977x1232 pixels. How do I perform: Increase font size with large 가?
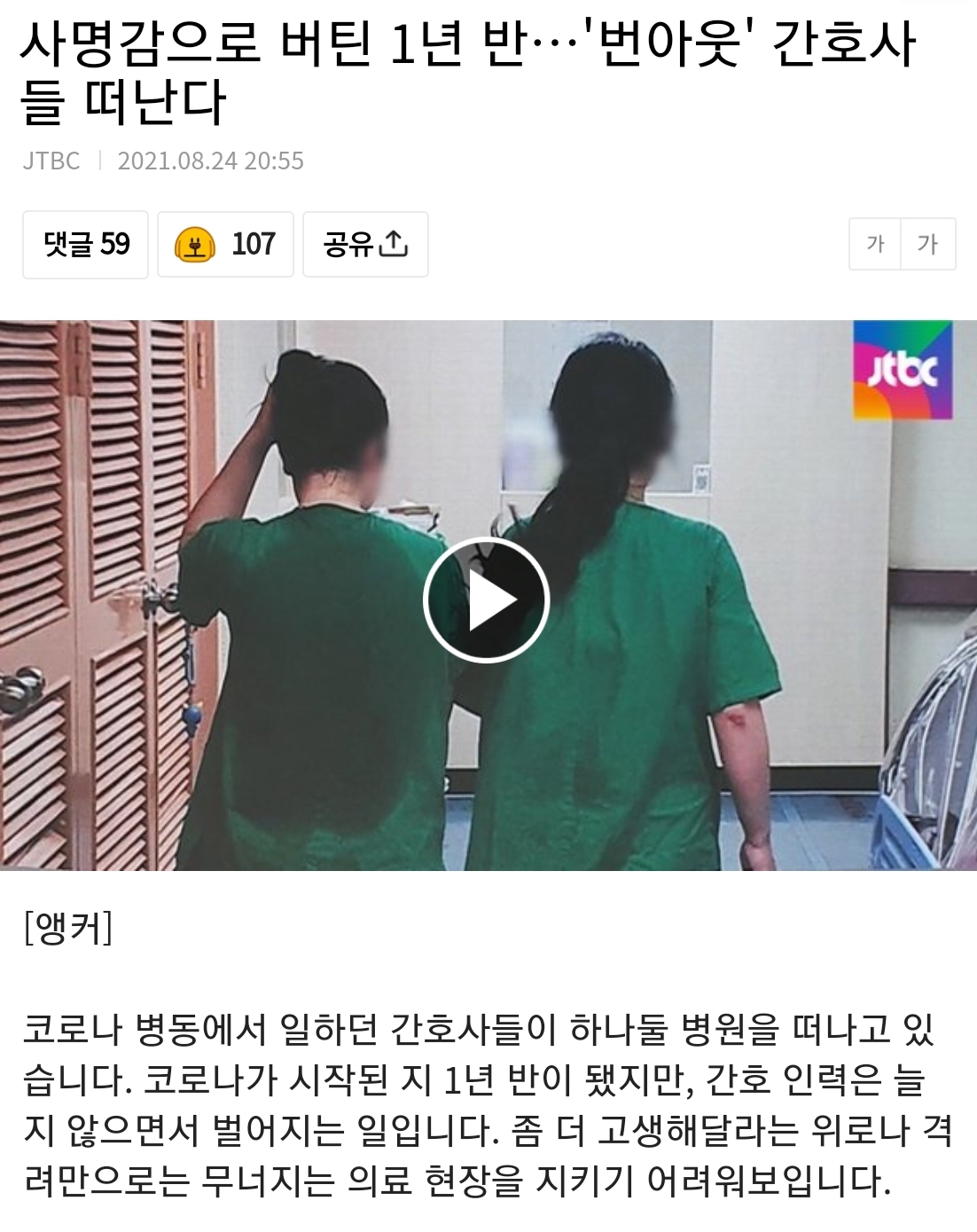click(x=928, y=244)
